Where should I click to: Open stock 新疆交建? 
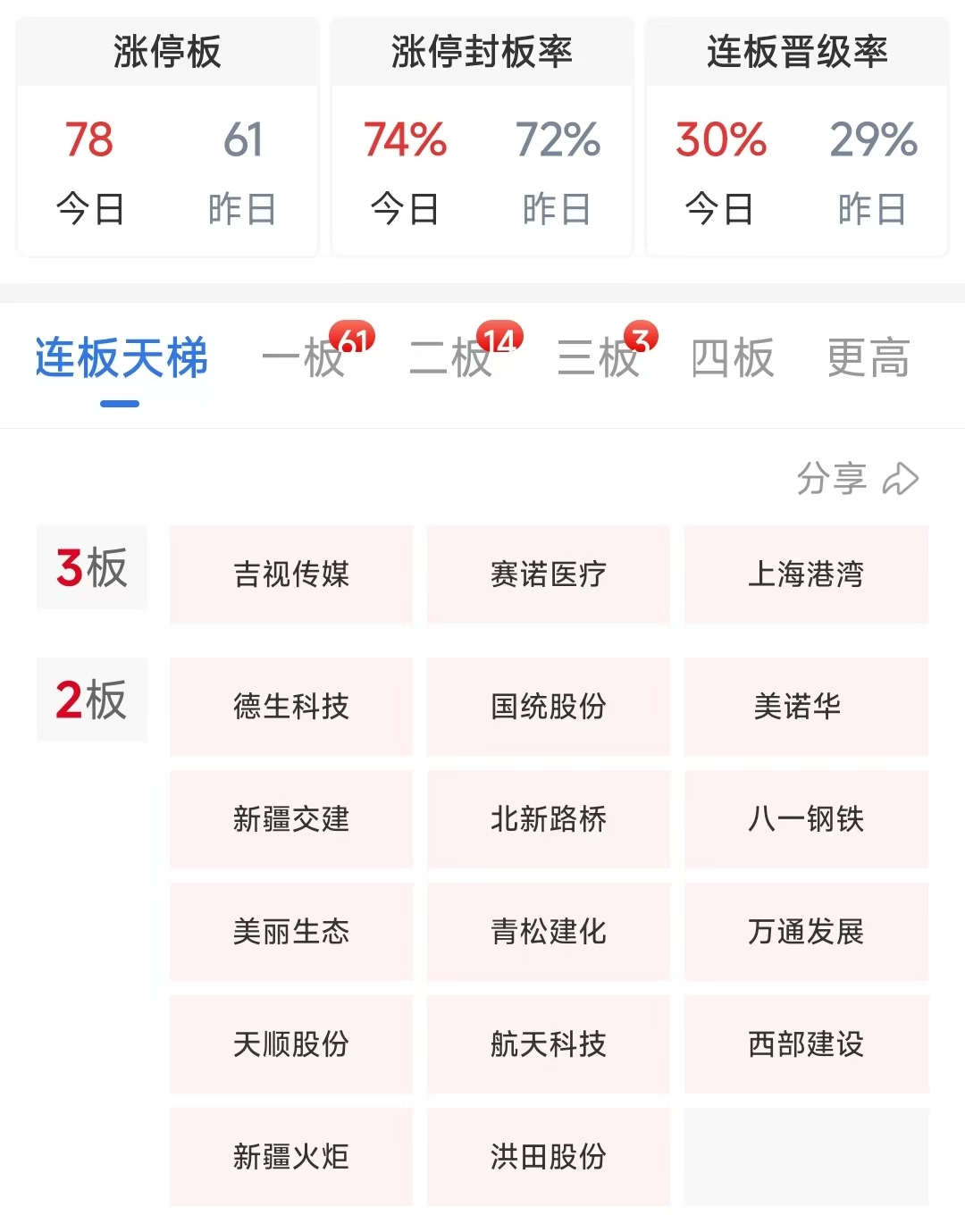[x=291, y=819]
